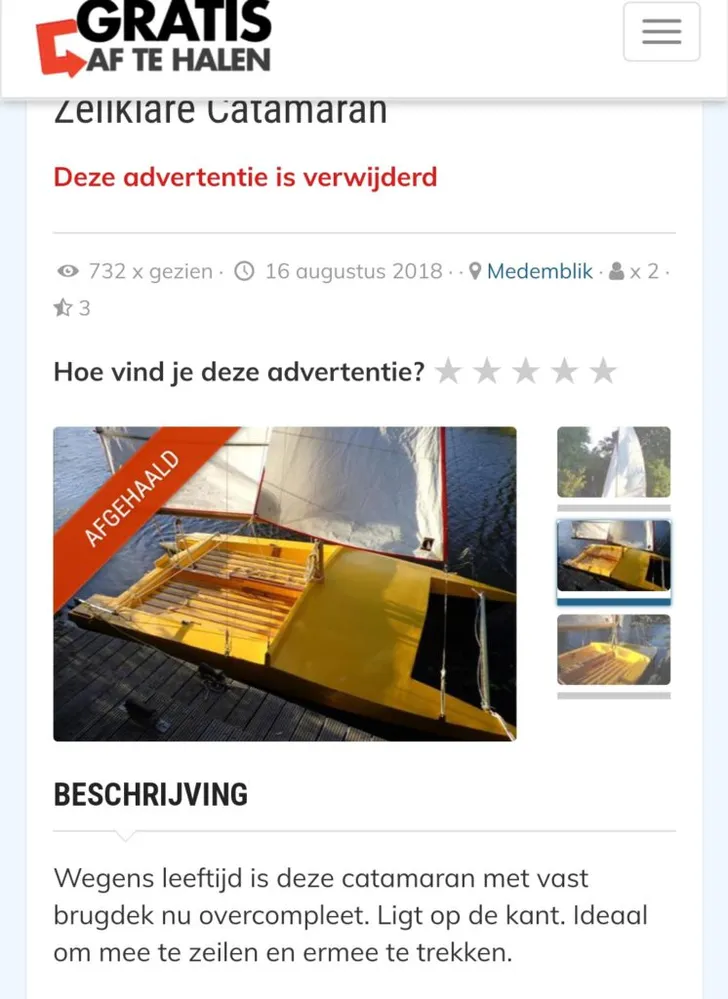Enlarge the main catamaran photo
The image size is (728, 999).
(x=285, y=583)
